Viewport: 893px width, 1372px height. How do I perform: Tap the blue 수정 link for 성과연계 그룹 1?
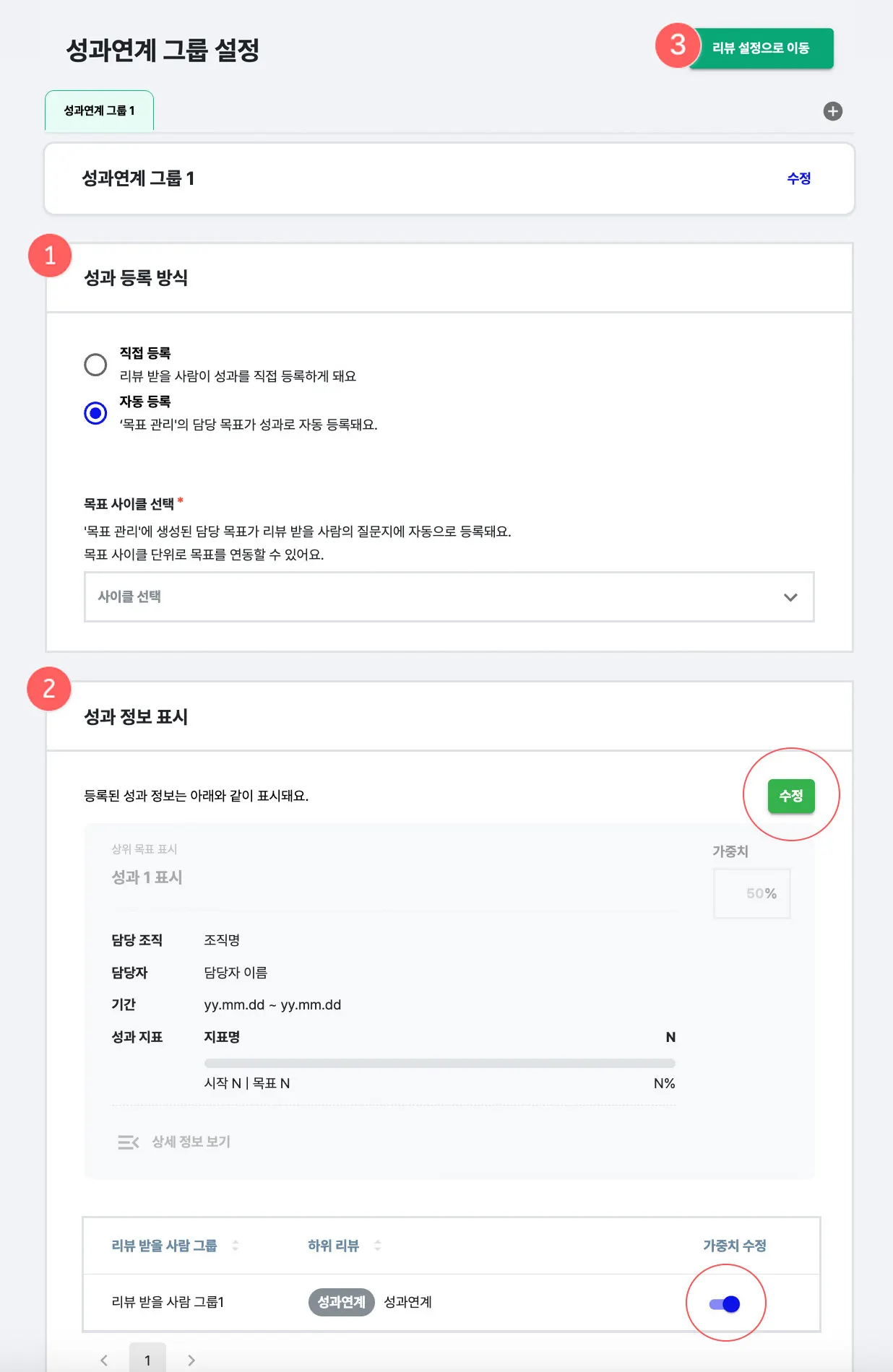click(798, 178)
